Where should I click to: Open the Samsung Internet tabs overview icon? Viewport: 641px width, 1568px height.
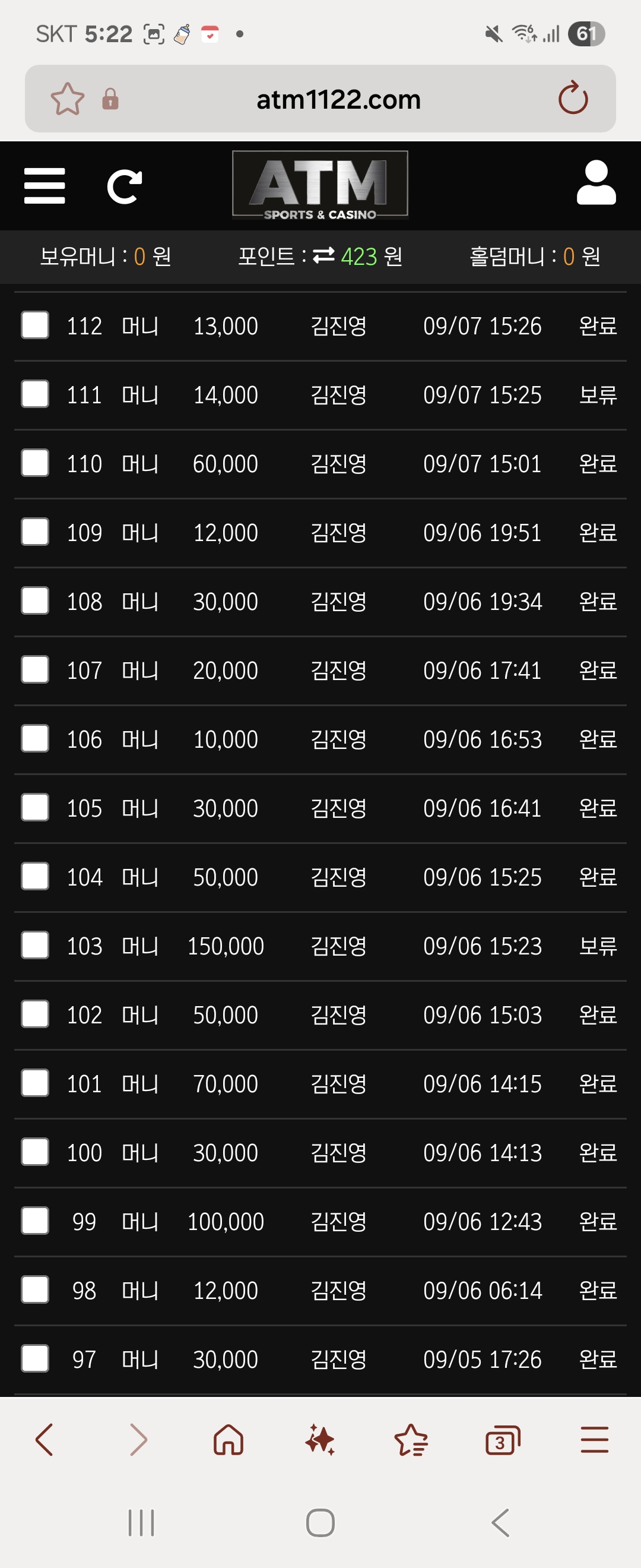coord(502,1439)
